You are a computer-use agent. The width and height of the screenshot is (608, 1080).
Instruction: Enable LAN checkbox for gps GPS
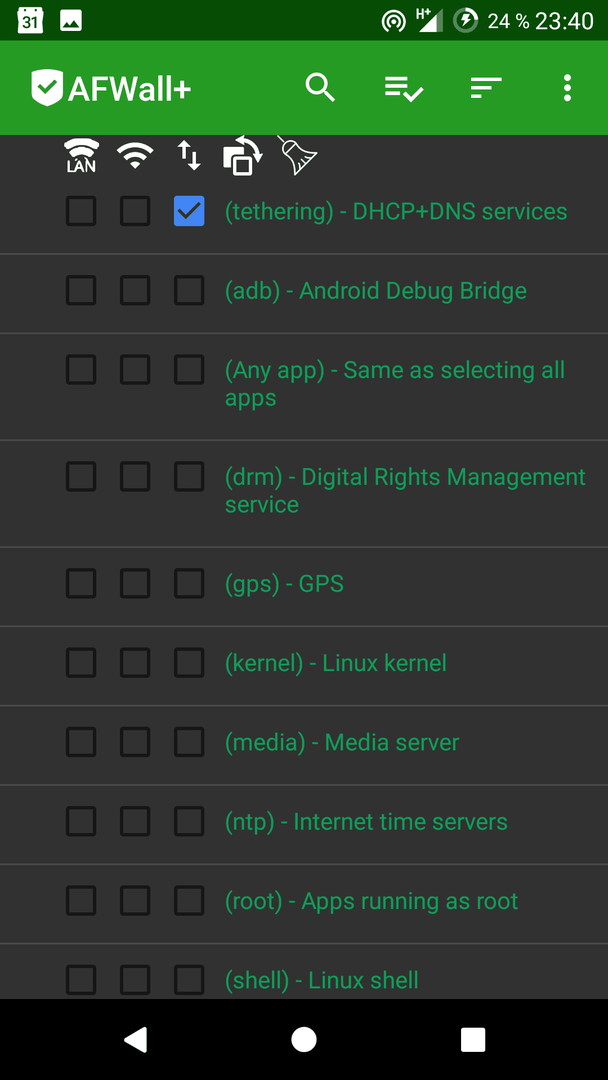point(81,583)
